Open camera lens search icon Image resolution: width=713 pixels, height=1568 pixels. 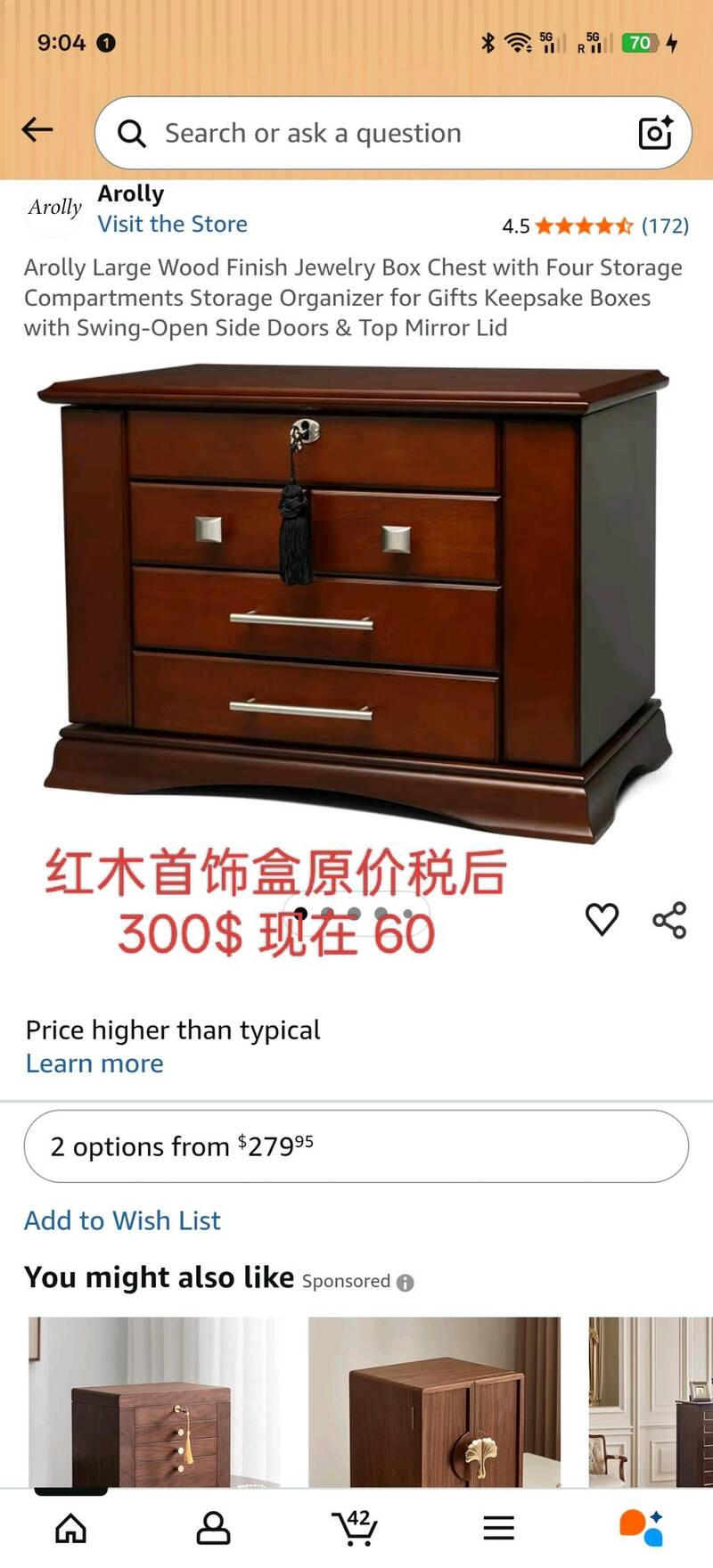[x=655, y=133]
